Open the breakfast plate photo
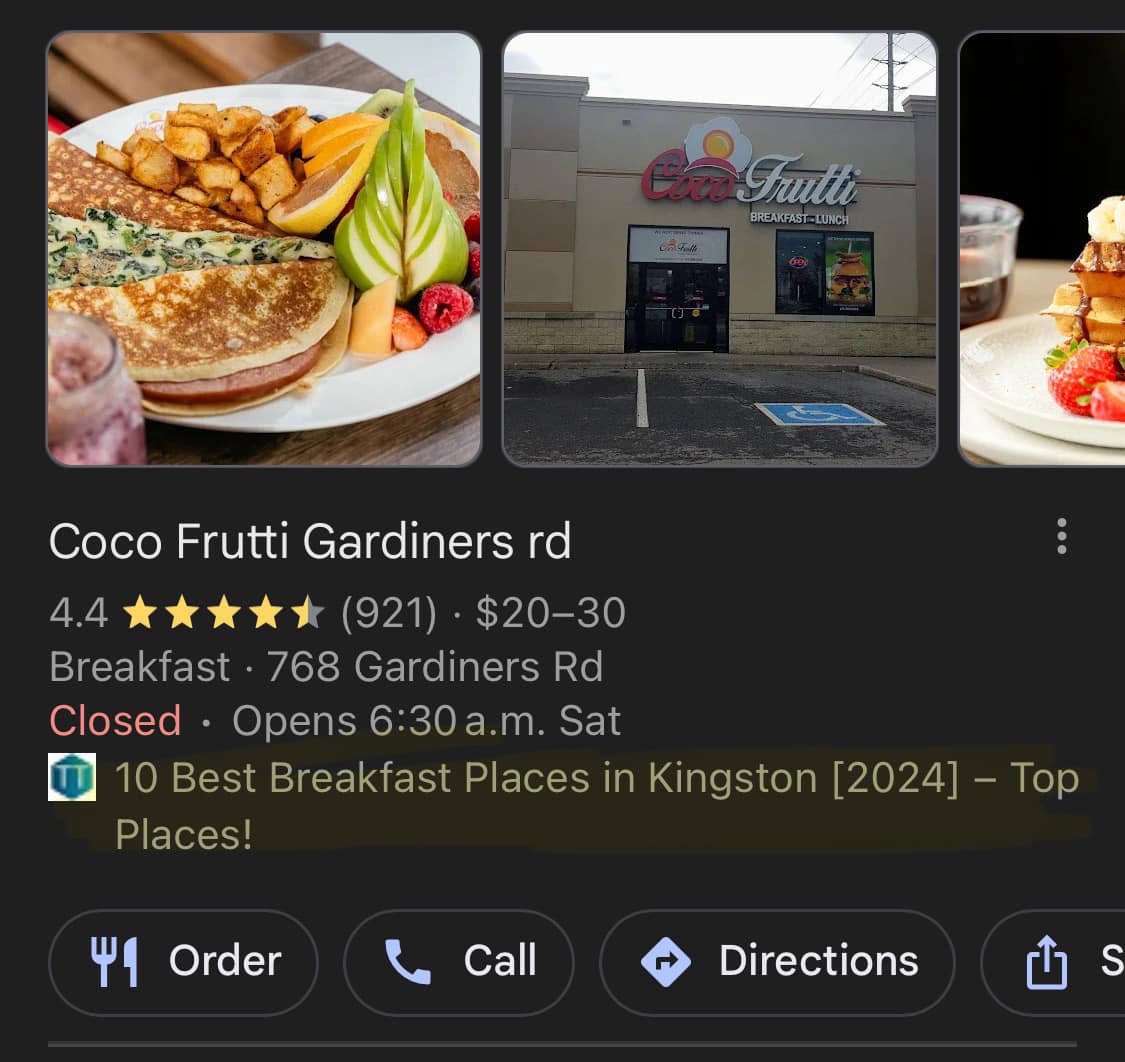Viewport: 1125px width, 1062px height. point(264,249)
